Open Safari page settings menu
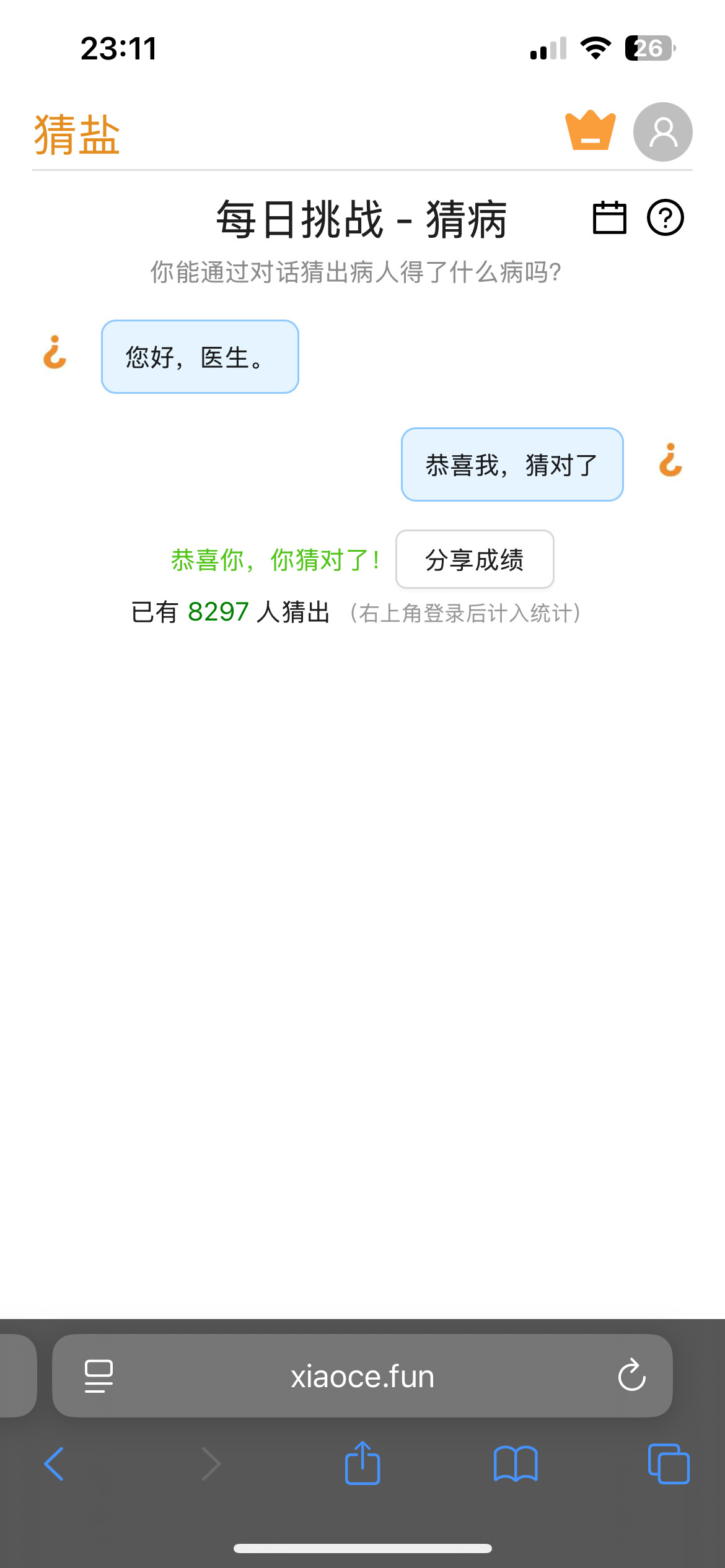This screenshot has height=1568, width=725. point(99,1375)
